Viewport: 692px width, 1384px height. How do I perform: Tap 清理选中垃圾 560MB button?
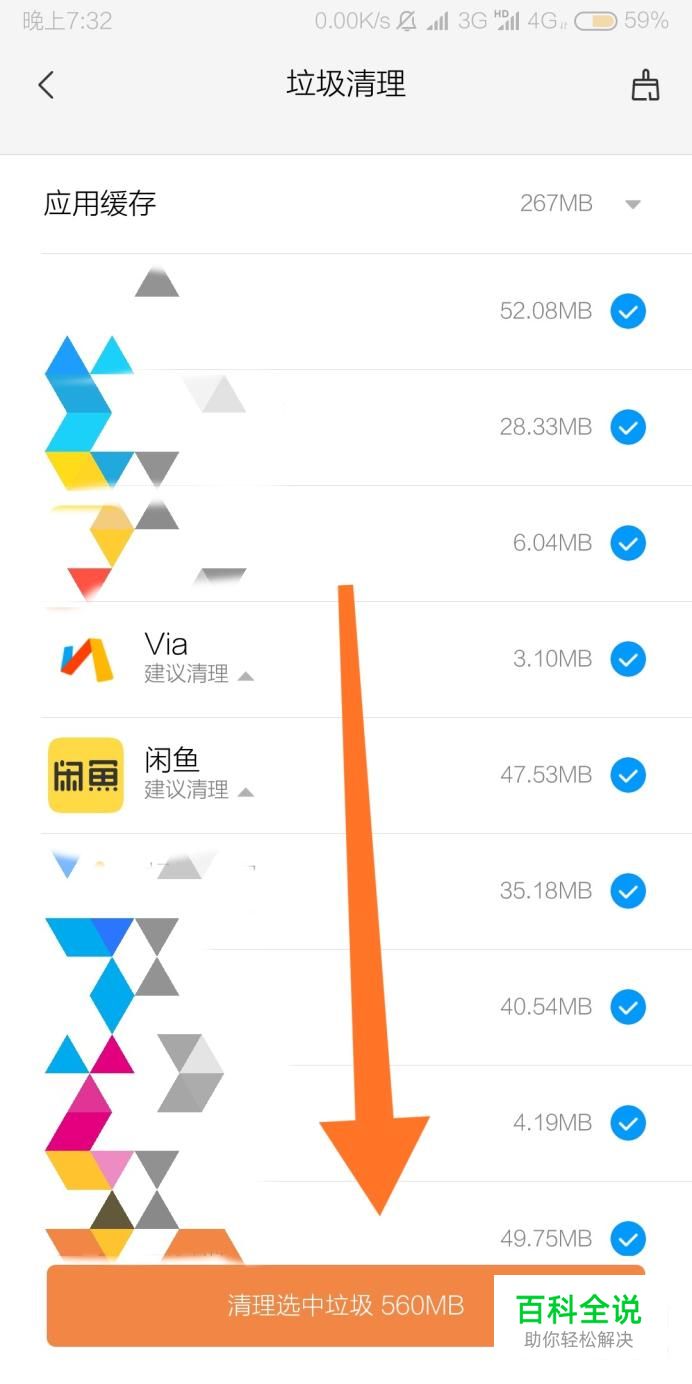click(x=345, y=1305)
